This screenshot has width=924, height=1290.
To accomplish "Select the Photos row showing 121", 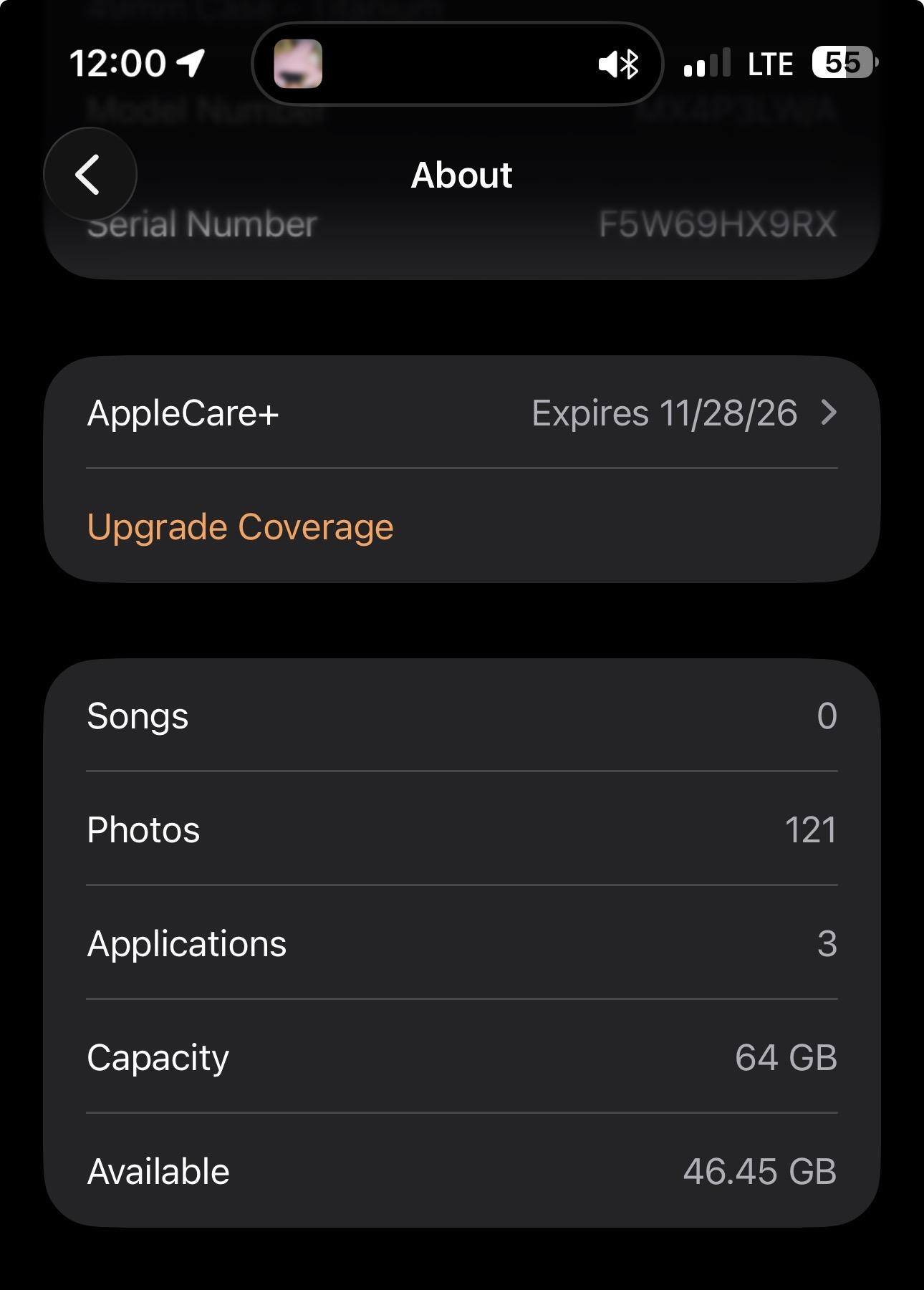I will (x=462, y=829).
